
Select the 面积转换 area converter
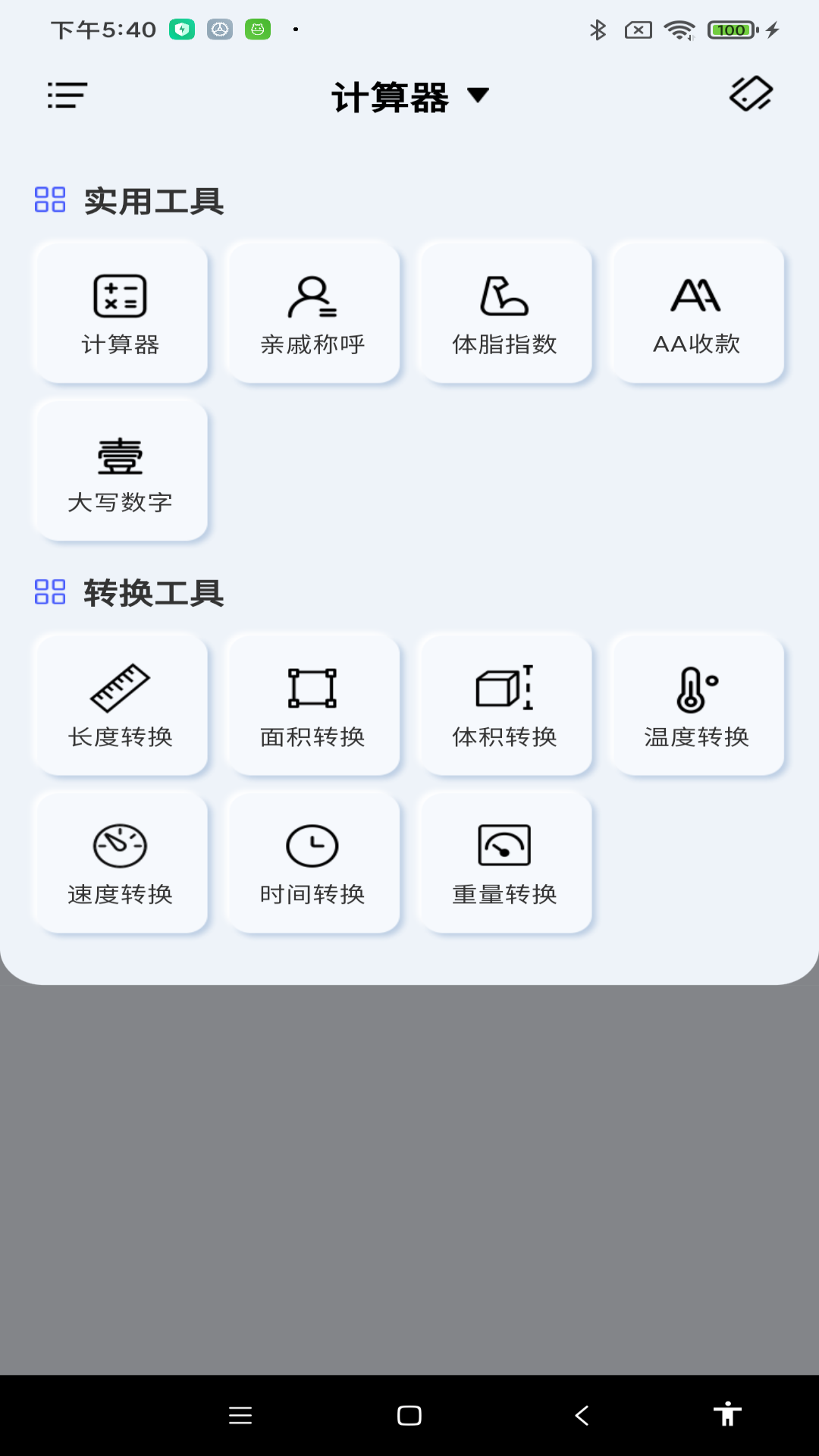pyautogui.click(x=312, y=704)
